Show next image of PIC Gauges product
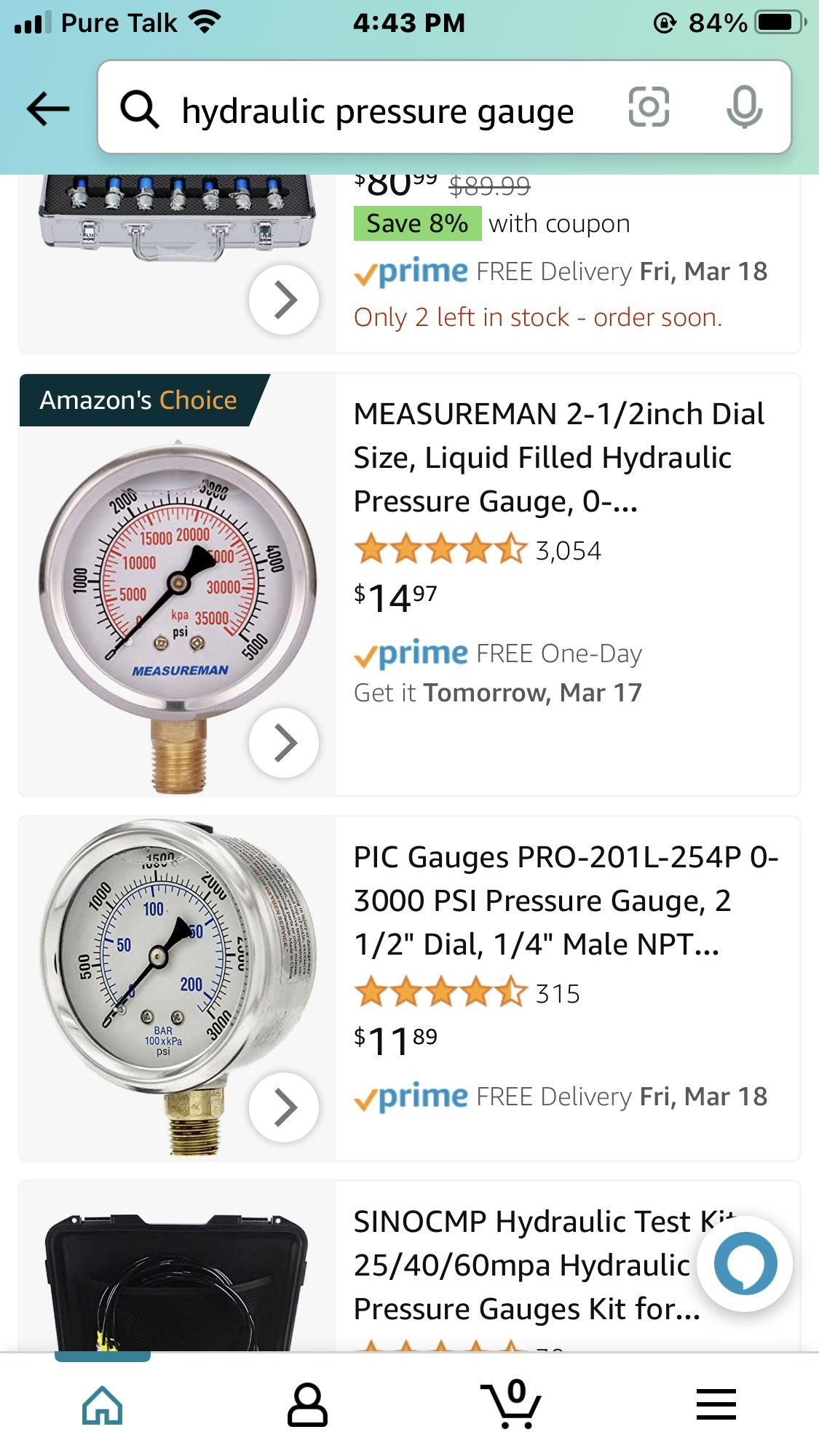This screenshot has width=819, height=1456. point(284,1107)
